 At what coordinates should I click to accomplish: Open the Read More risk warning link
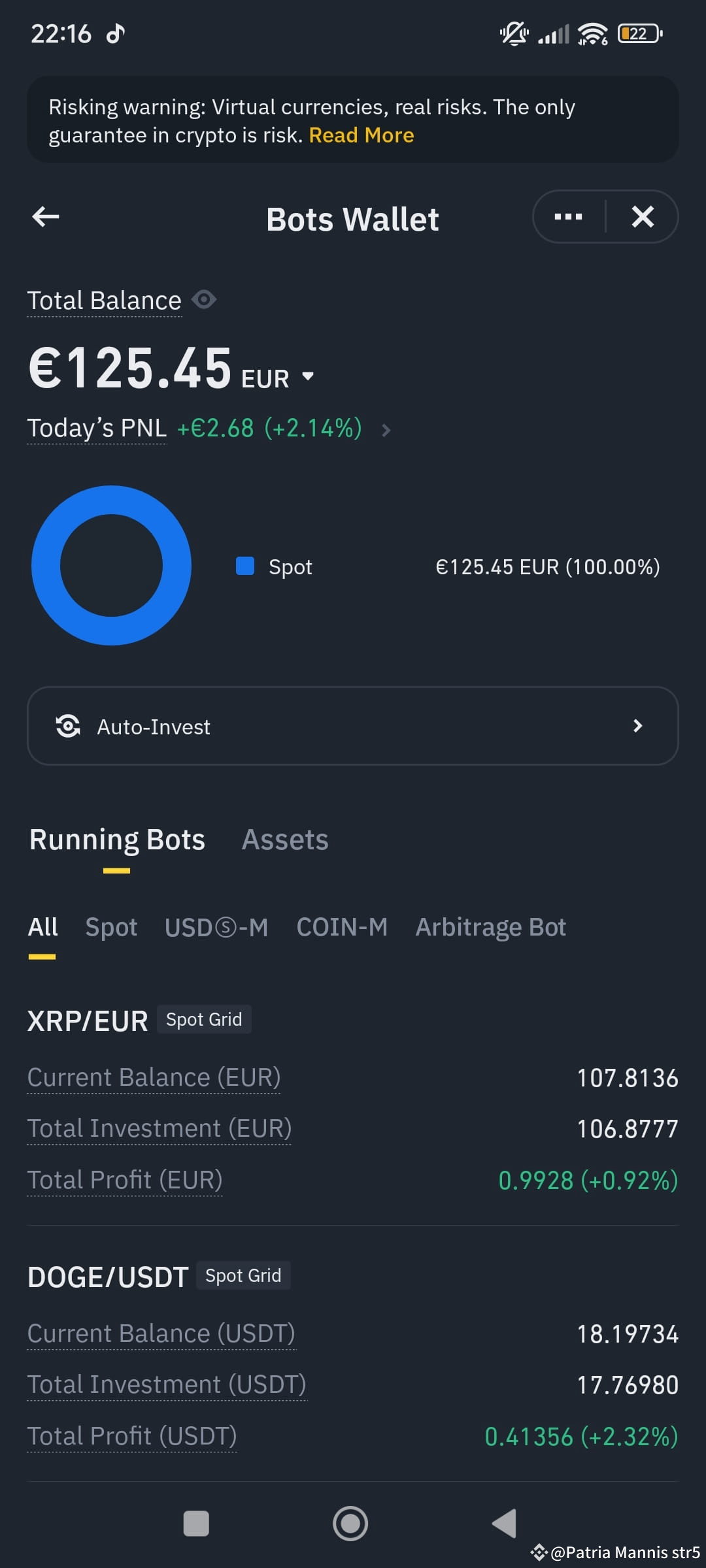tap(361, 135)
